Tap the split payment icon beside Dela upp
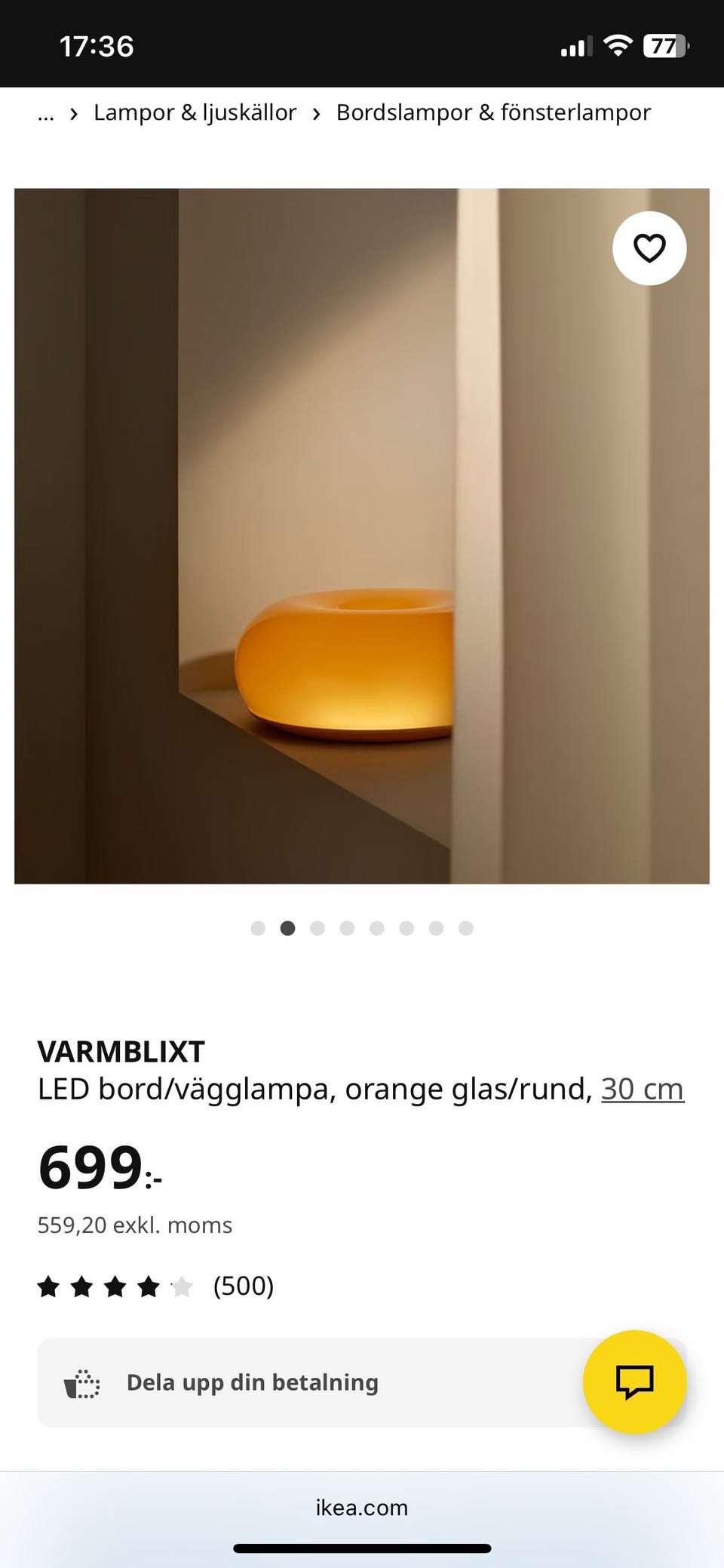724x1568 pixels. [83, 1382]
